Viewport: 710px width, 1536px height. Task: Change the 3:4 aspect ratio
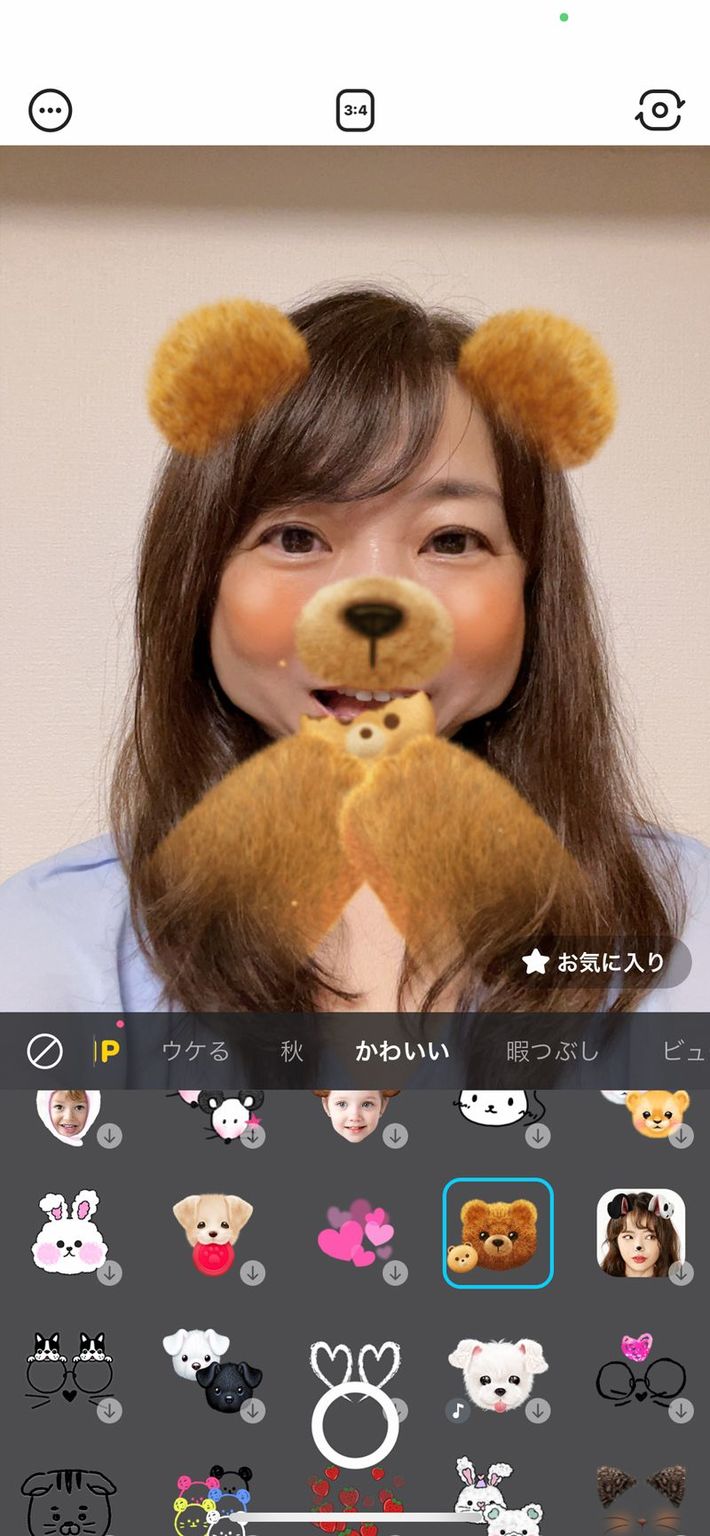355,111
